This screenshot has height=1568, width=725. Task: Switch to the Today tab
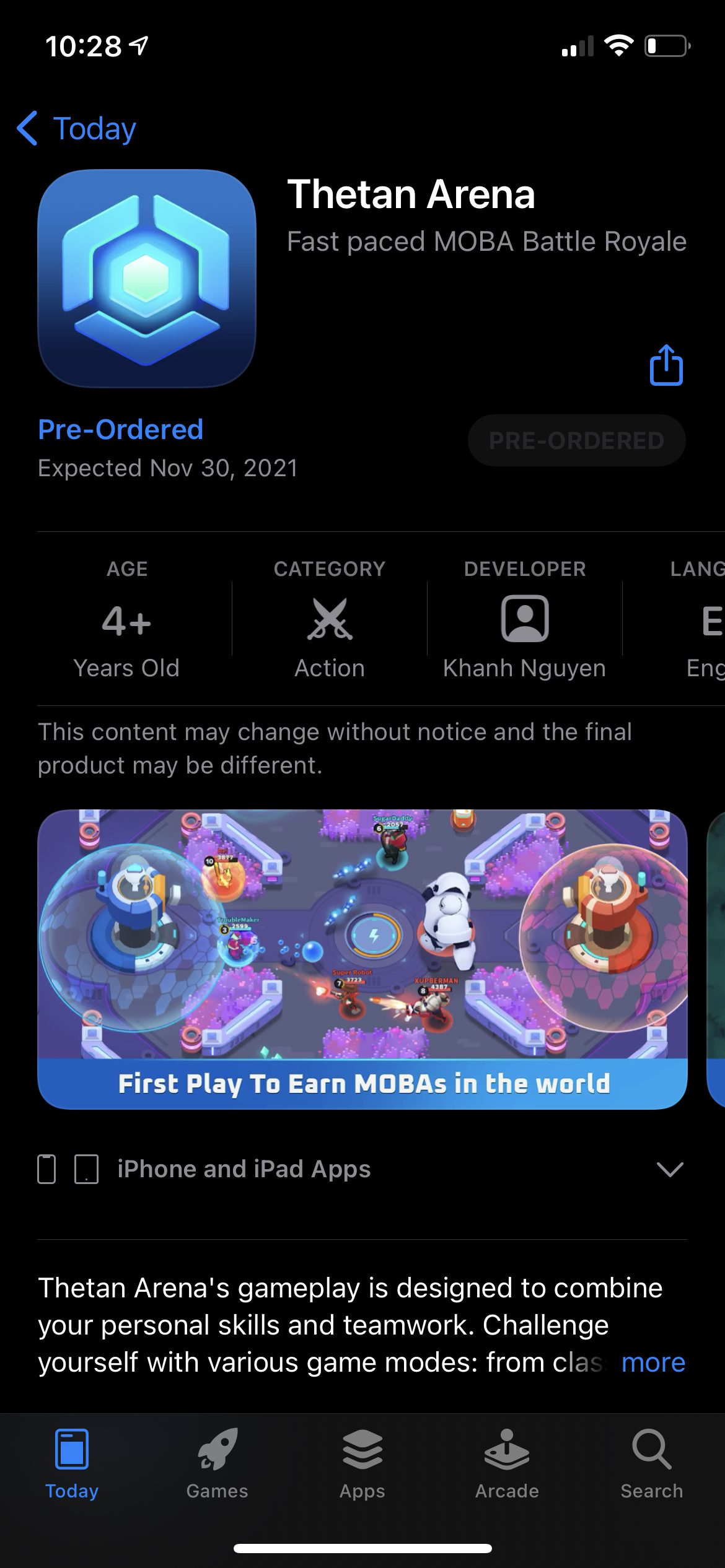point(72,1463)
